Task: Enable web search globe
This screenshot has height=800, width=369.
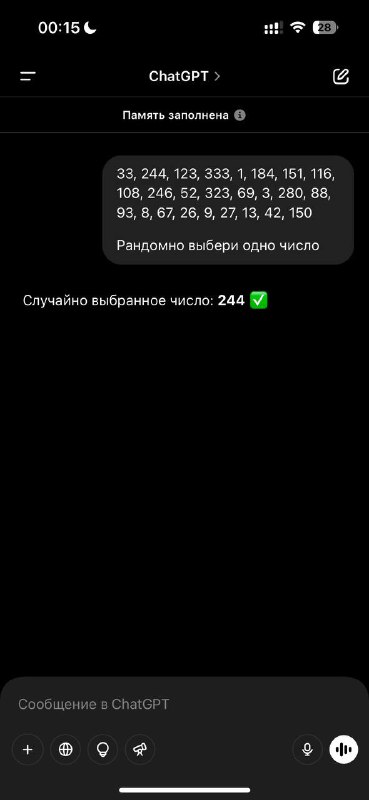Action: pos(65,749)
